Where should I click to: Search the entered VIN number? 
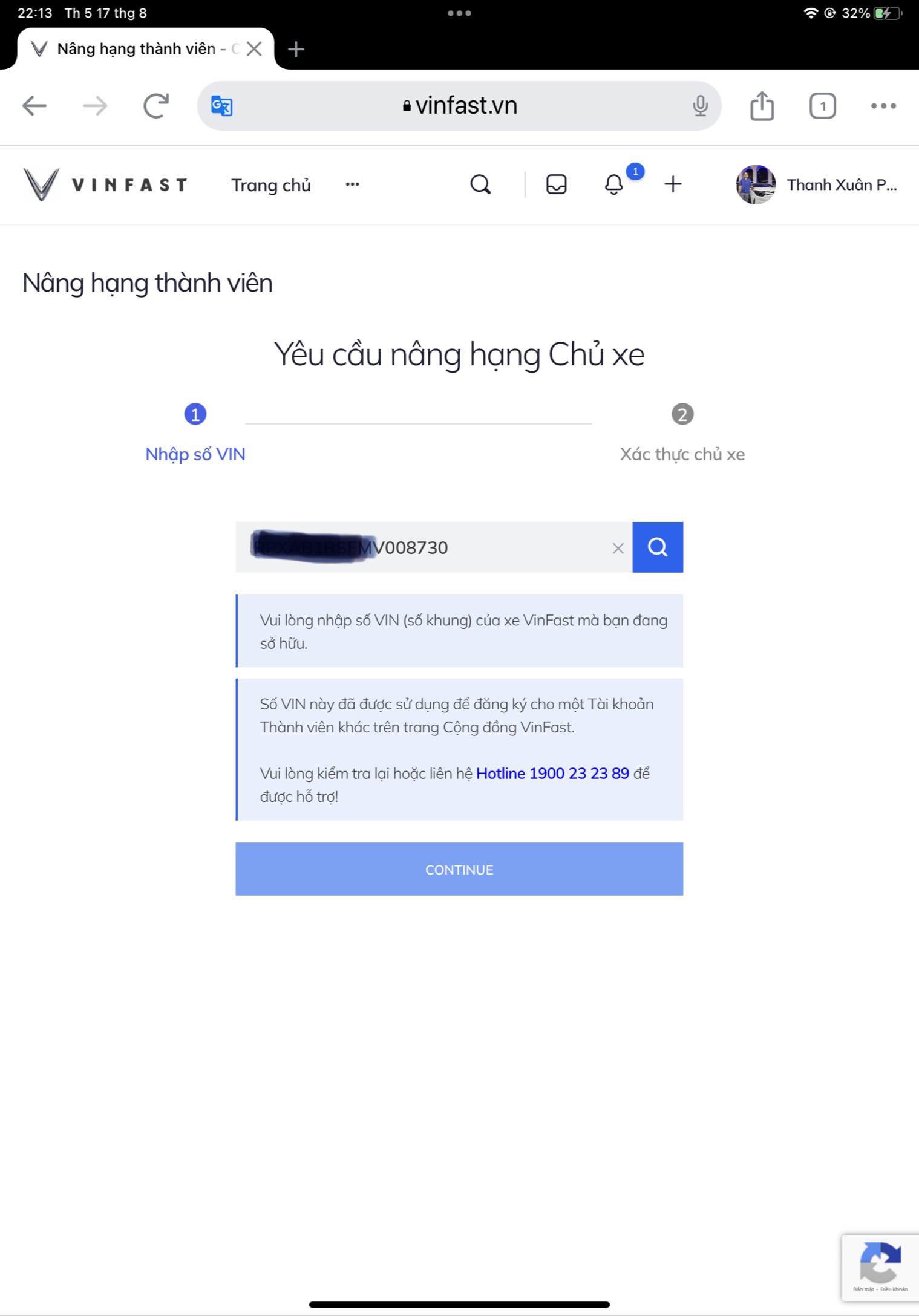pos(658,547)
